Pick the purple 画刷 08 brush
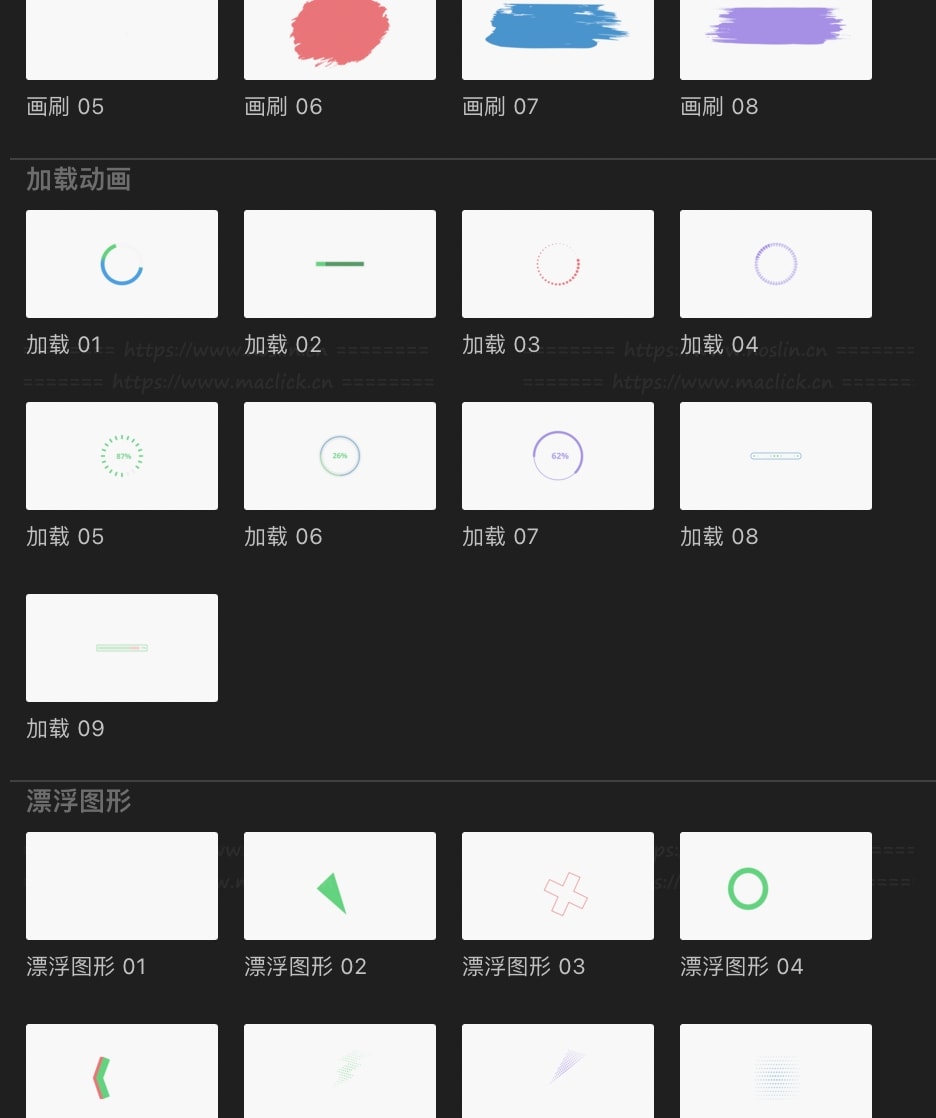 pyautogui.click(x=776, y=40)
